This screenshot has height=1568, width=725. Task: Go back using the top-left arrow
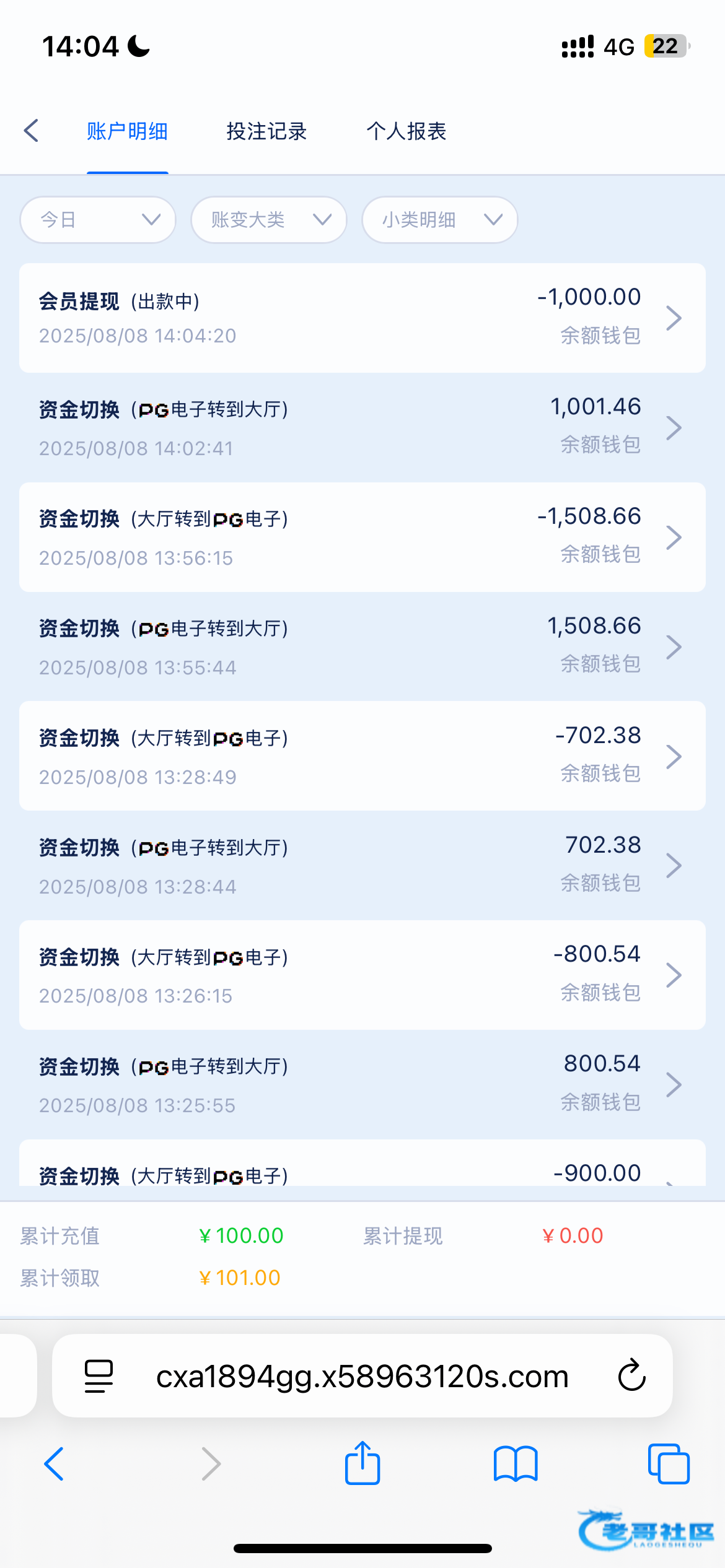point(31,131)
